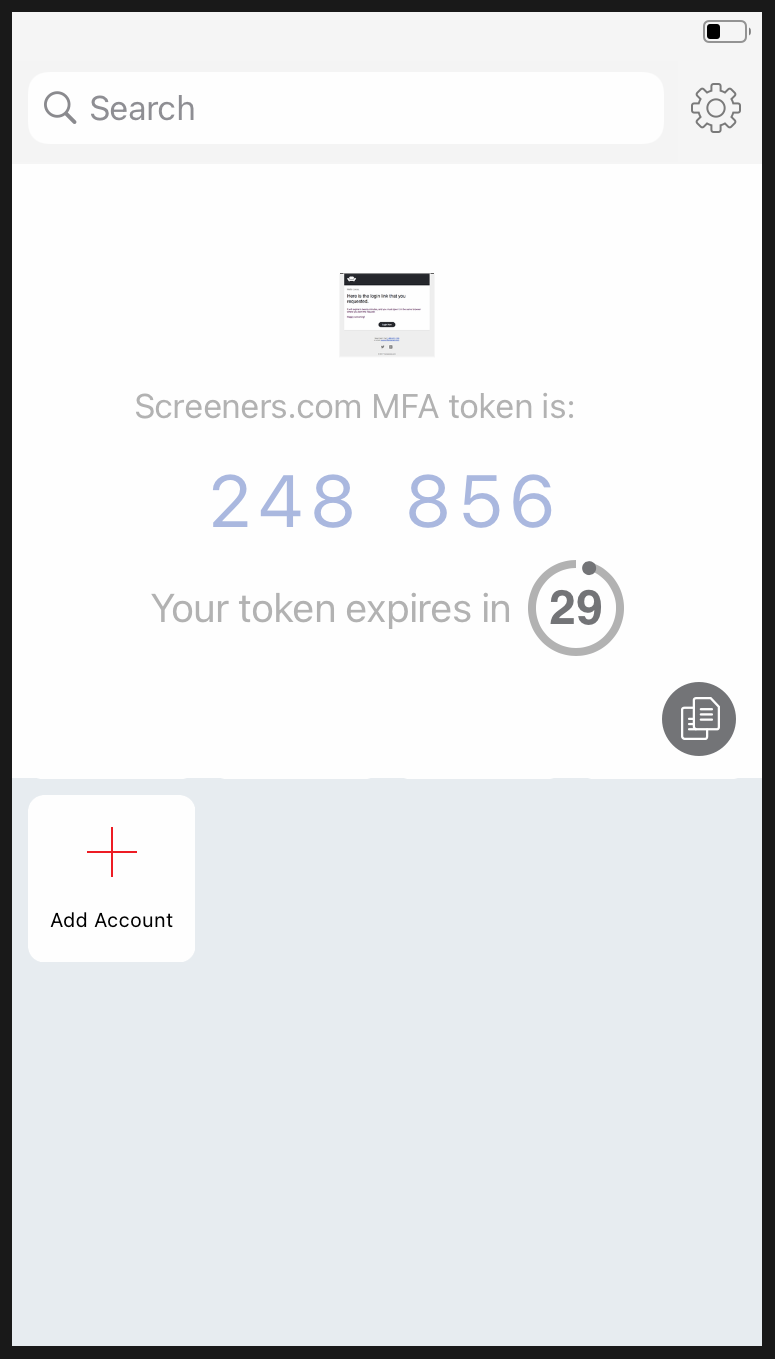Viewport: 775px width, 1359px height.
Task: Open the account list from the bottom panel
Action: click(x=387, y=878)
